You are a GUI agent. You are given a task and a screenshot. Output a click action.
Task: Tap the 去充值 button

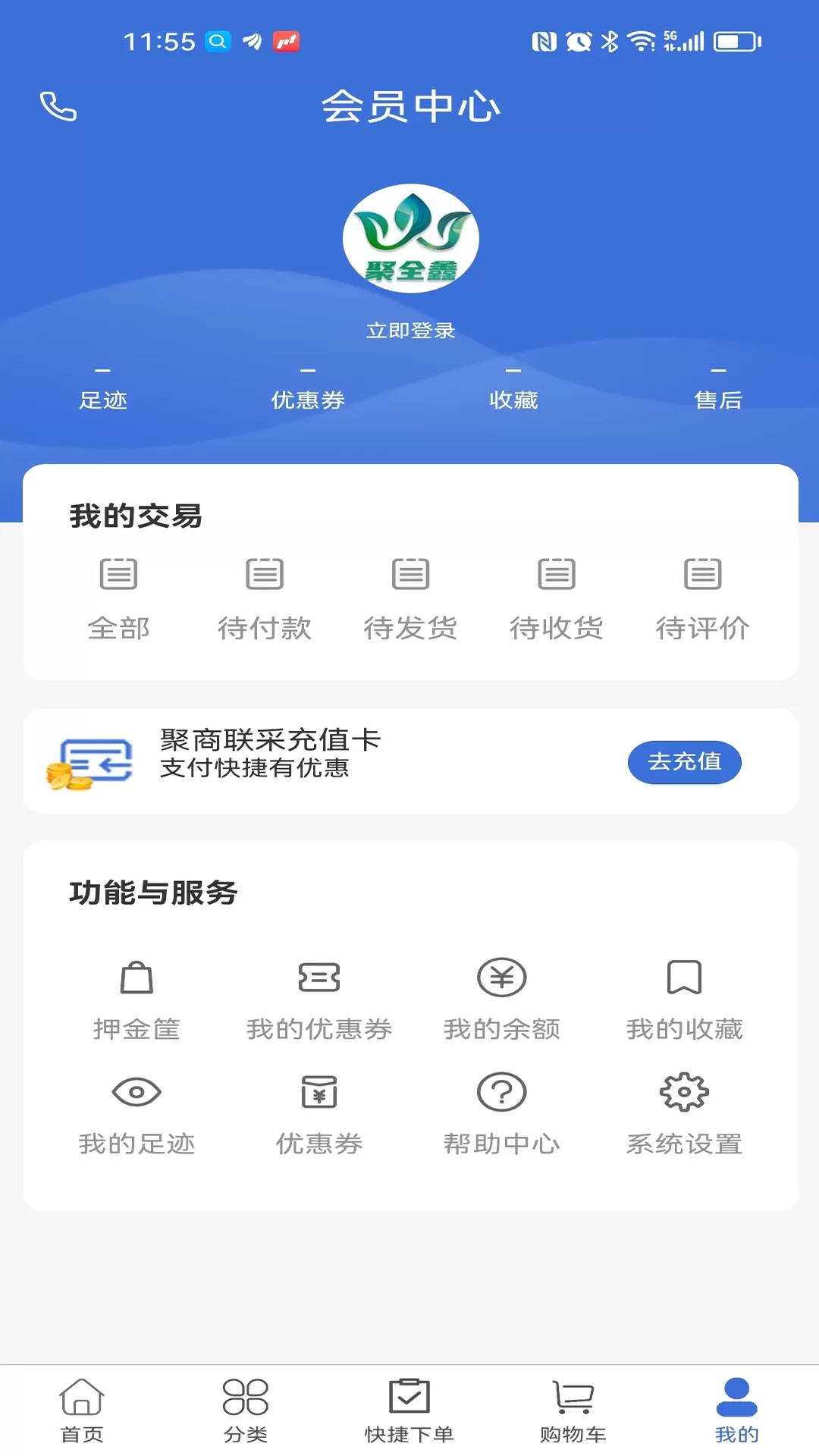684,761
